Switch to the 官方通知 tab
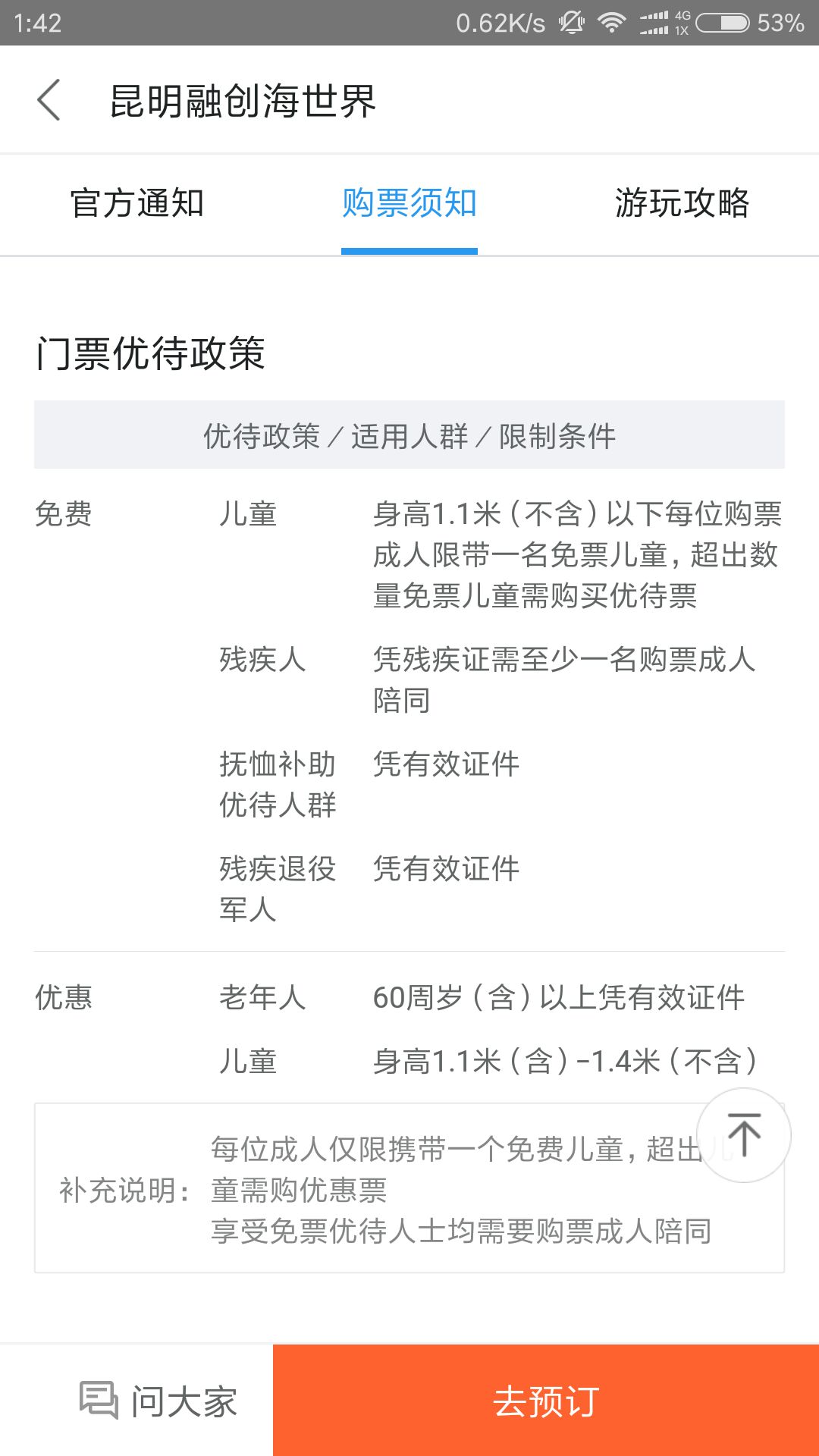This screenshot has width=819, height=1456. point(137,203)
